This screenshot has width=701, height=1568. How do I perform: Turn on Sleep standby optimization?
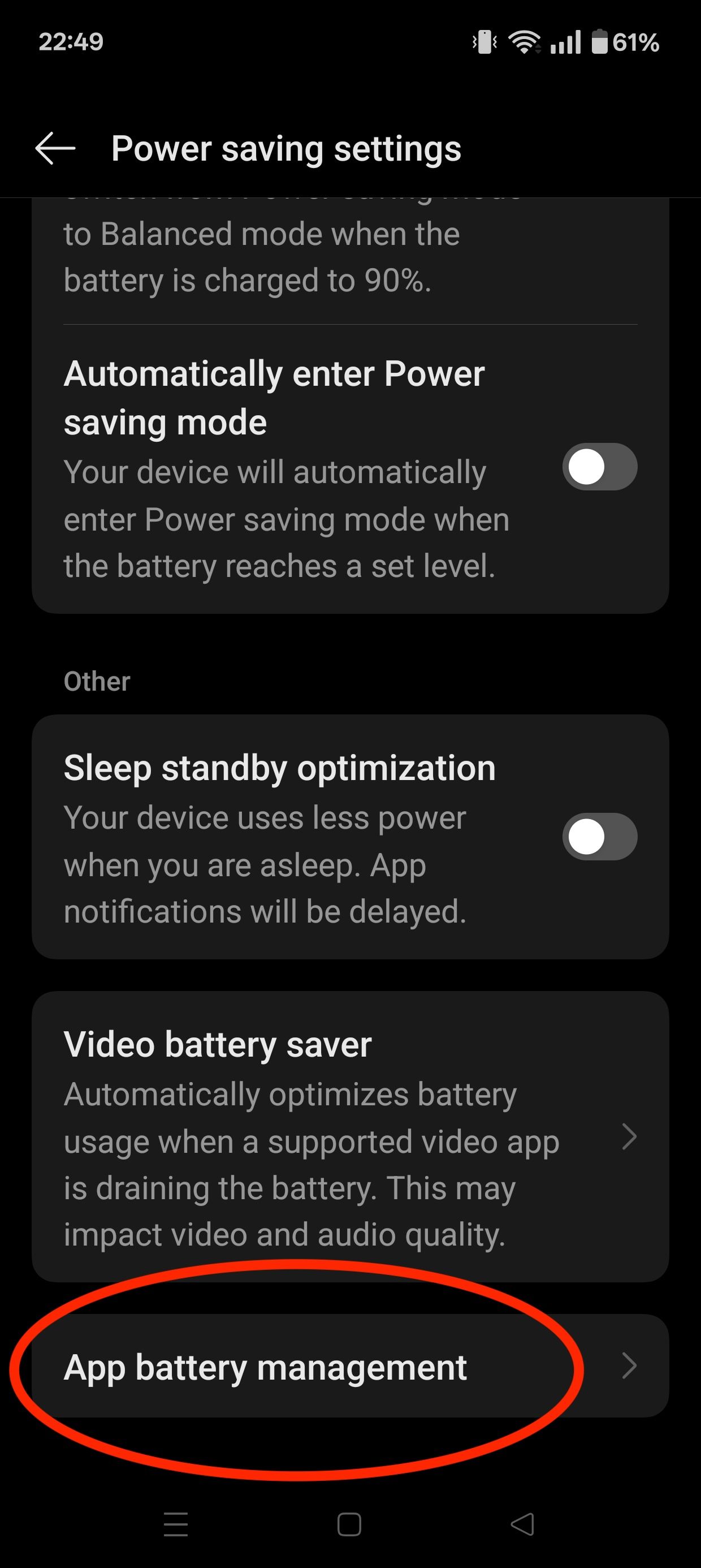click(599, 837)
